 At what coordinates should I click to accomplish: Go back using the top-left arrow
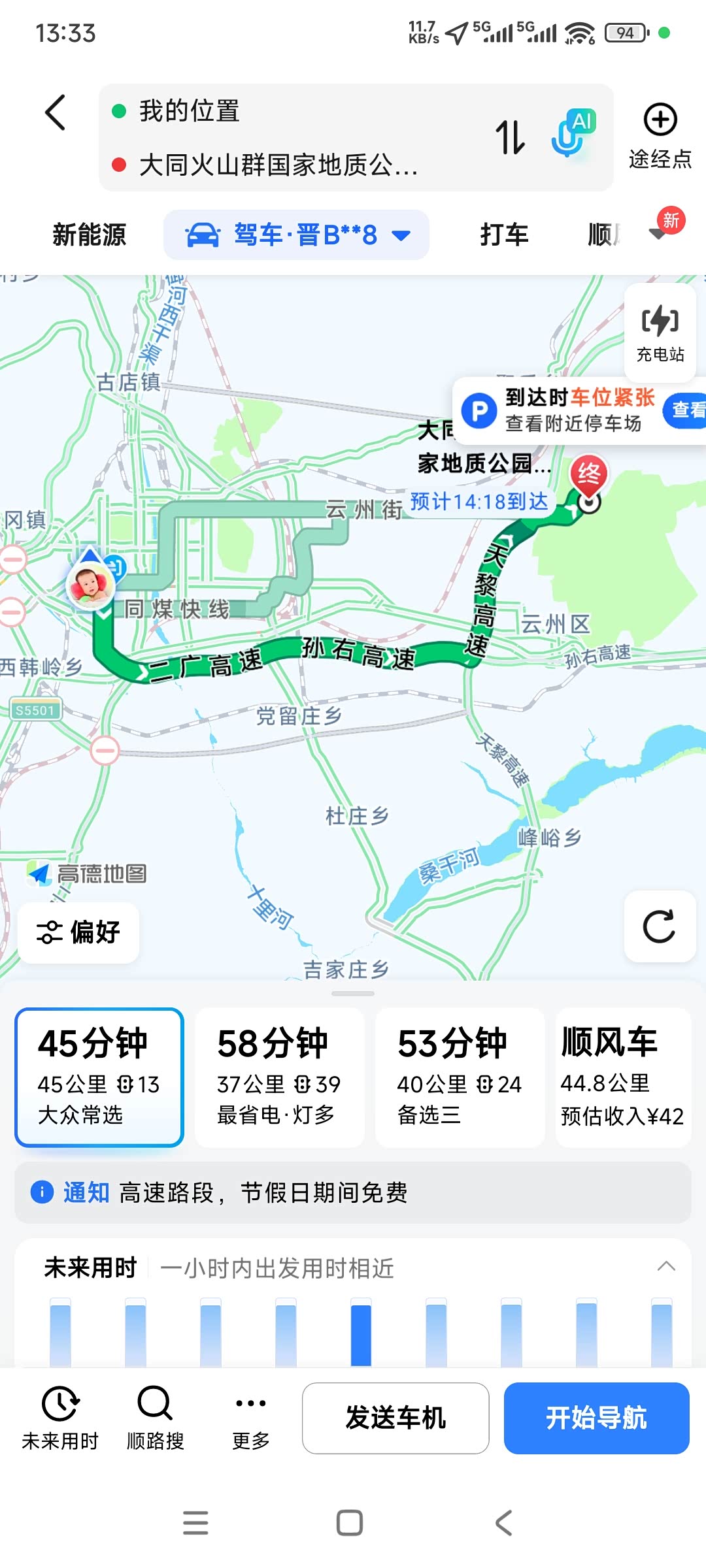click(56, 112)
